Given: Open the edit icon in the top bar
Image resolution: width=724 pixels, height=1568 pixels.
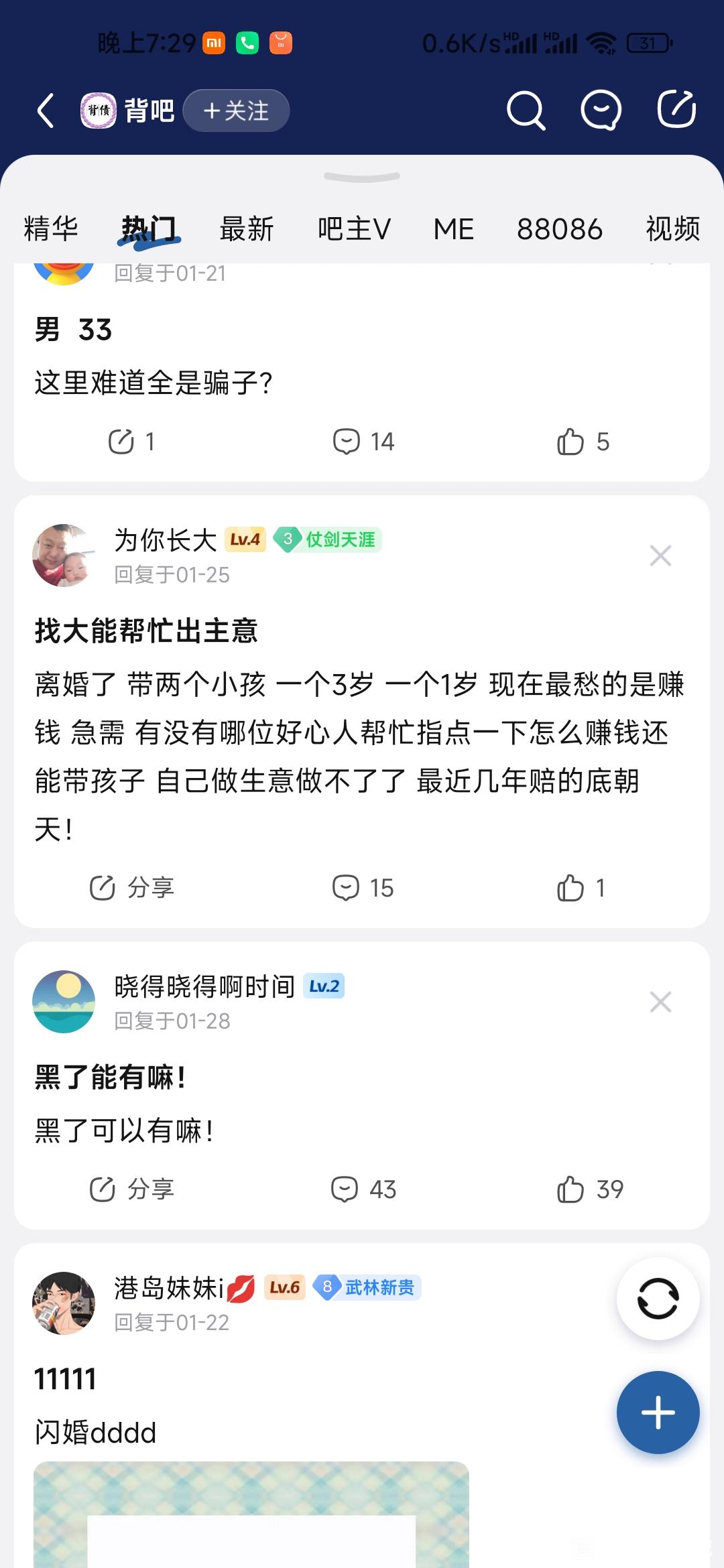Looking at the screenshot, I should pos(676,110).
